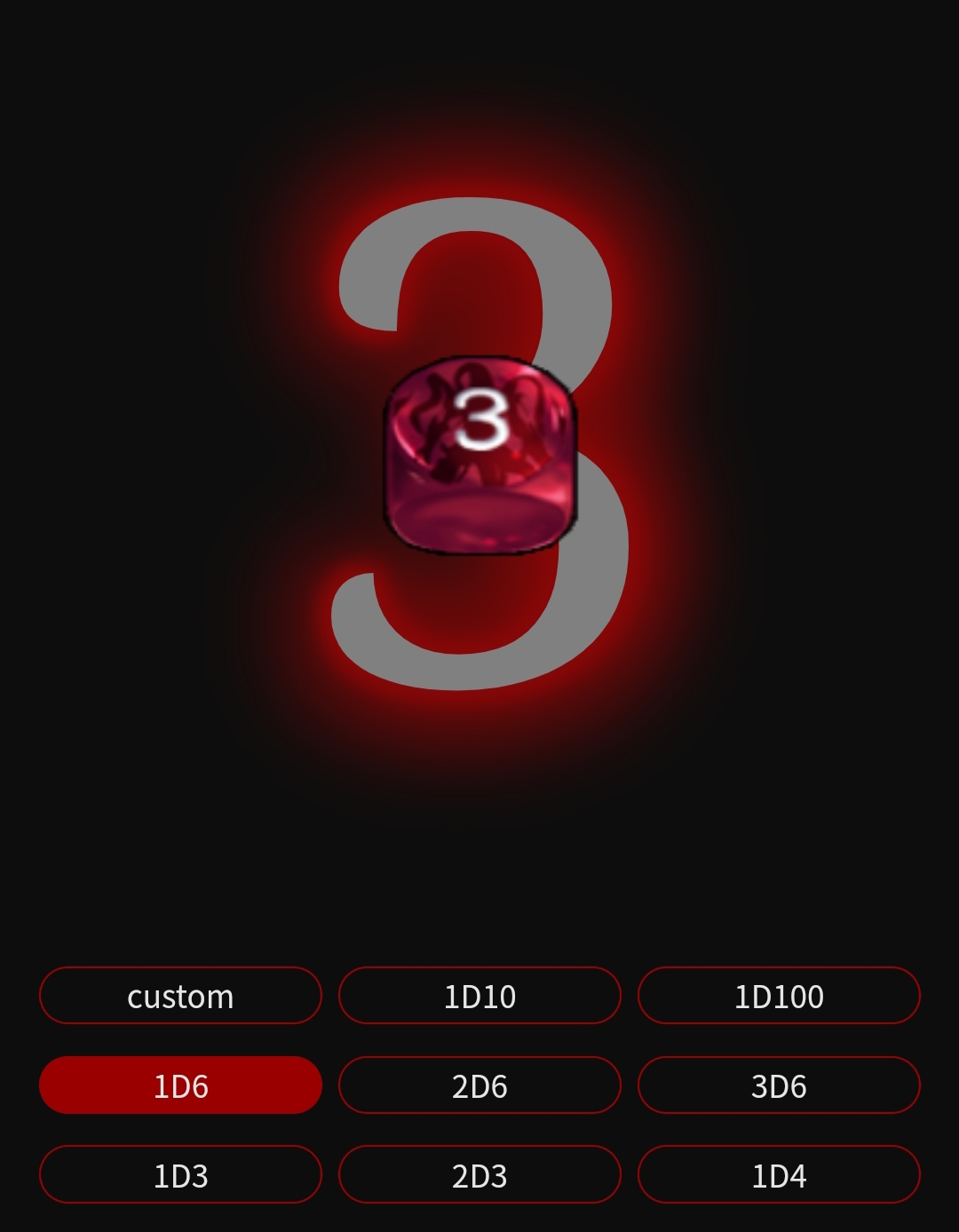
Task: Tap the red die to reroll
Action: coord(480,456)
